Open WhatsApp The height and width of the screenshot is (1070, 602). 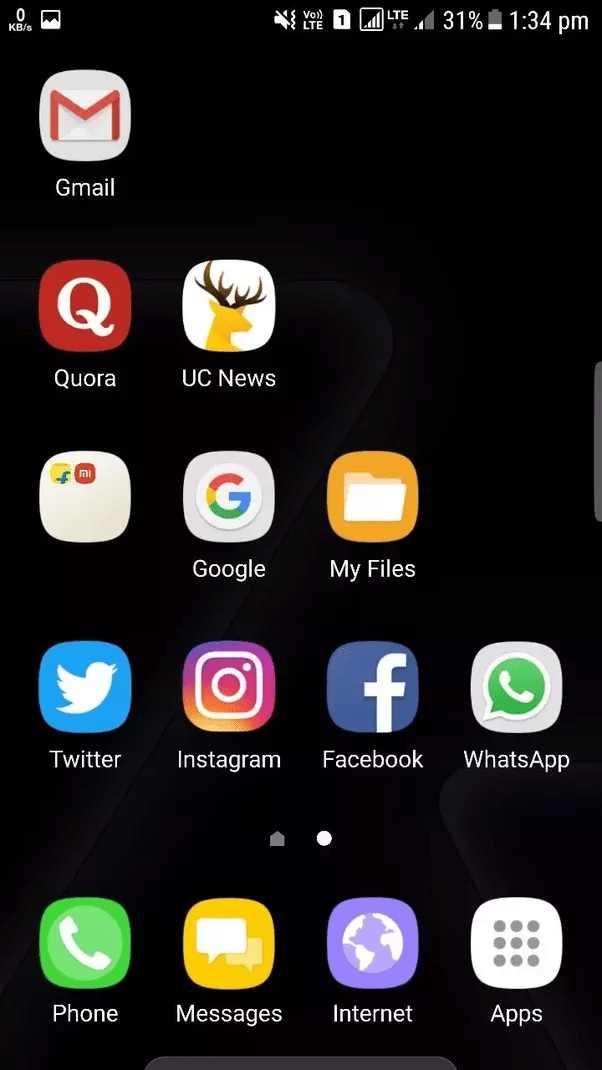517,687
